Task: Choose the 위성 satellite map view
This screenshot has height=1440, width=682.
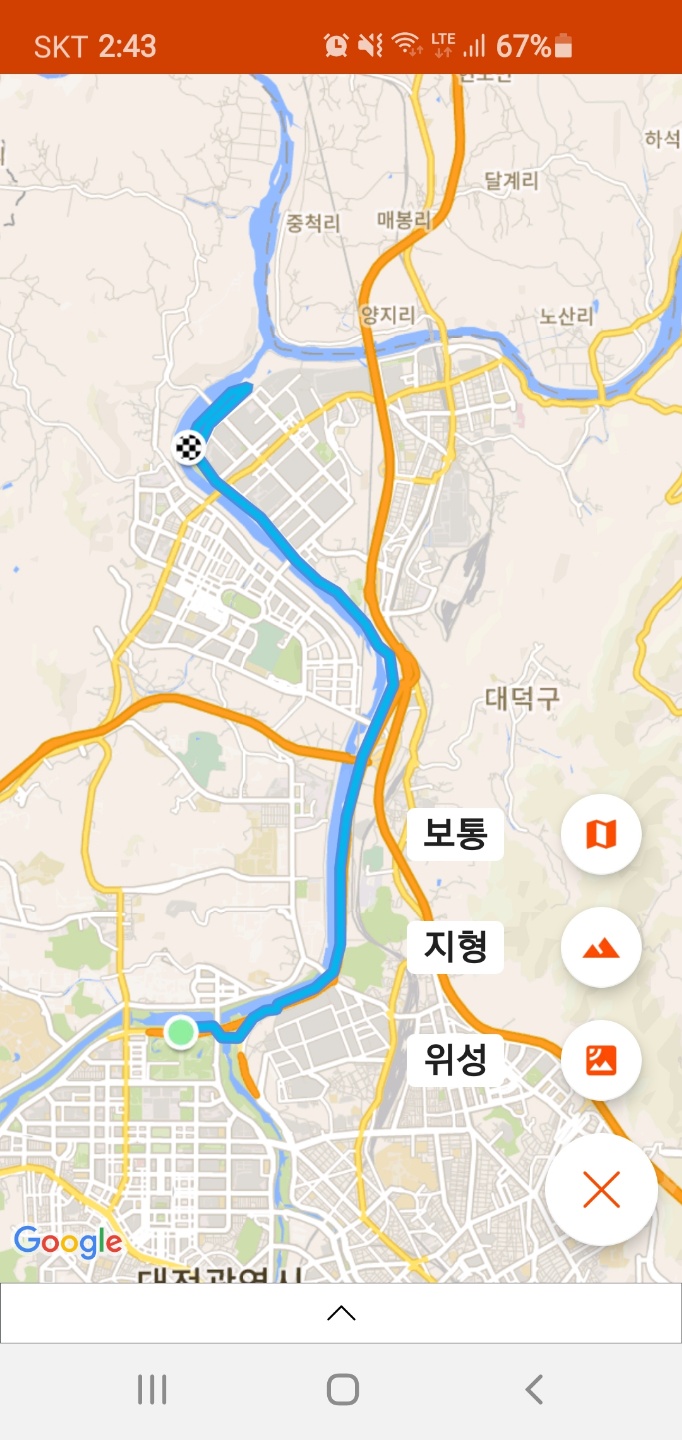Action: (600, 1060)
